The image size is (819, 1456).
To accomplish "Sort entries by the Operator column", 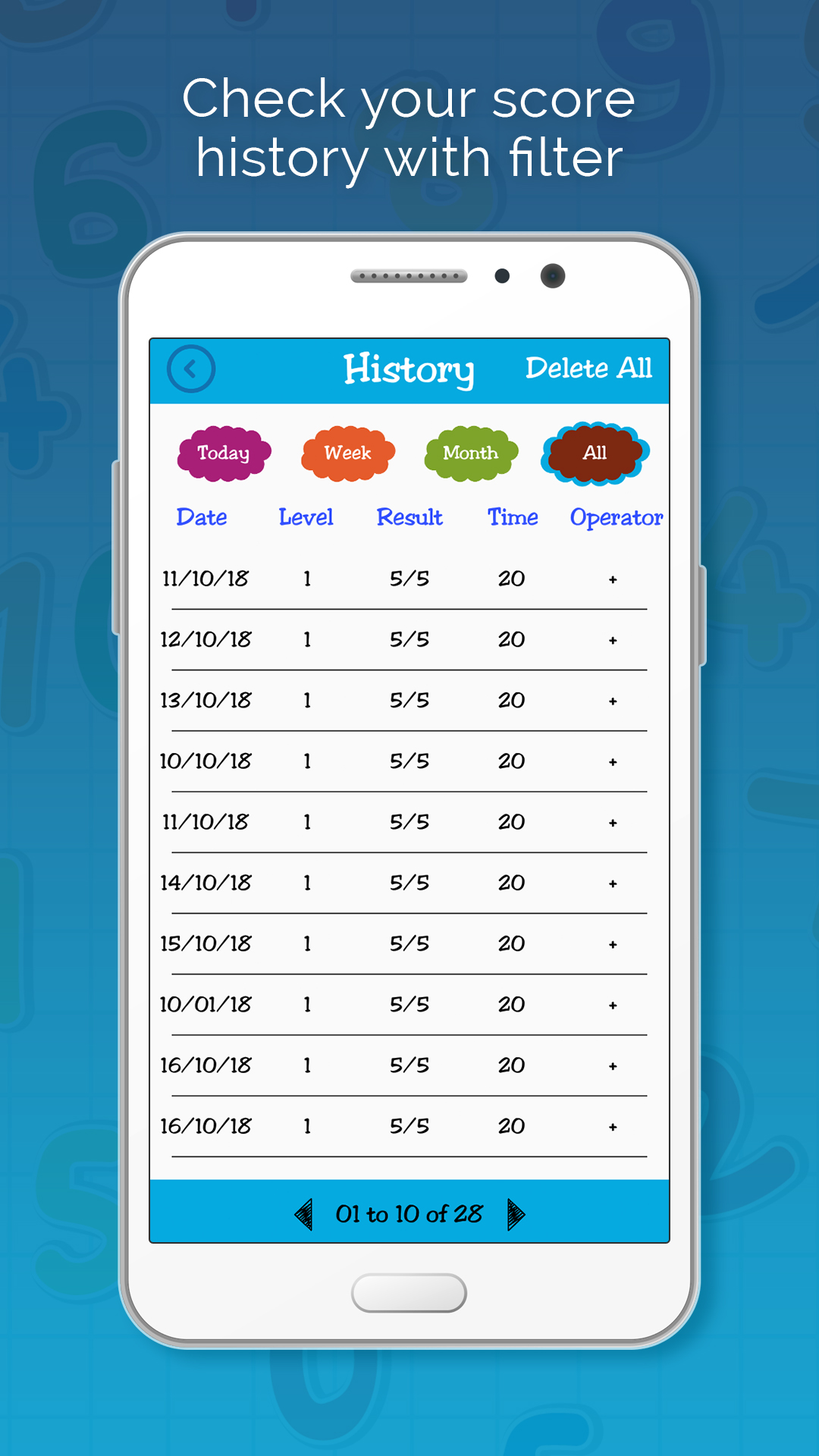I will [x=616, y=517].
